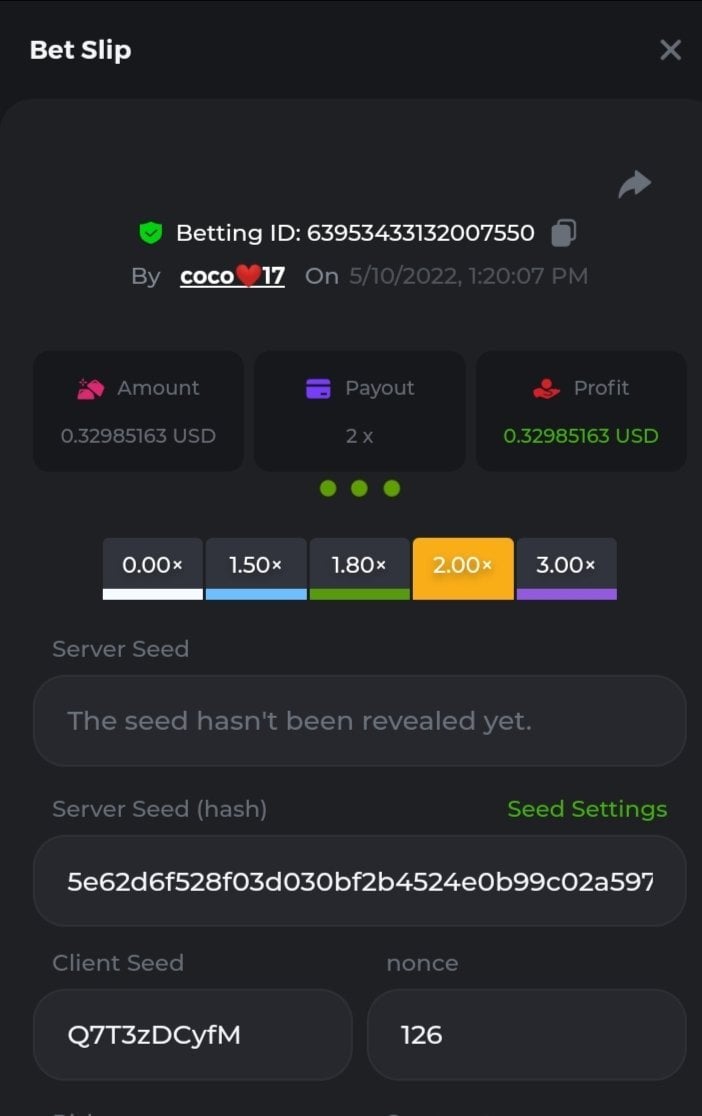Close the Bet Slip panel
The height and width of the screenshot is (1116, 702).
point(670,50)
